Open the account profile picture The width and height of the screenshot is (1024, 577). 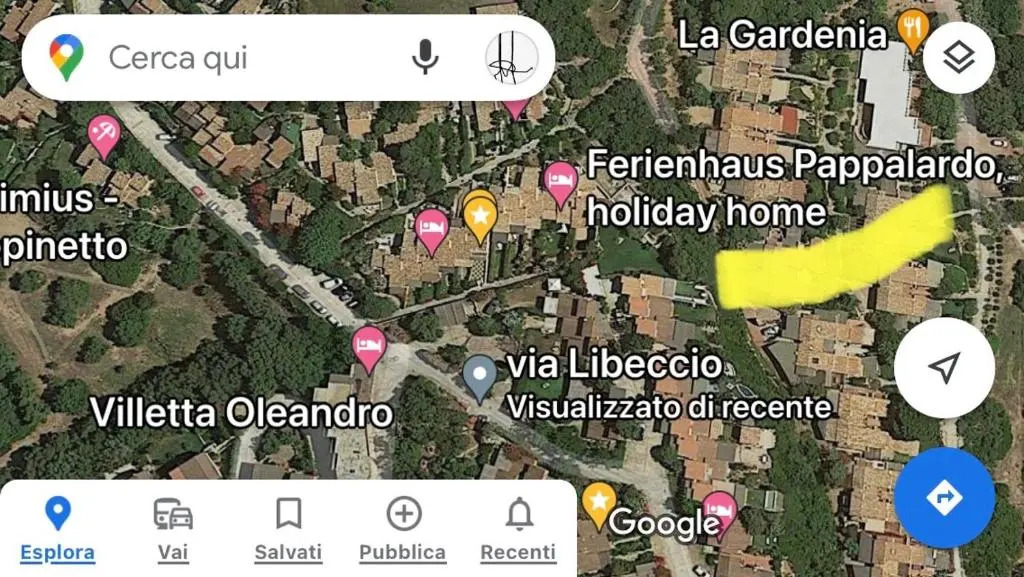pos(511,58)
